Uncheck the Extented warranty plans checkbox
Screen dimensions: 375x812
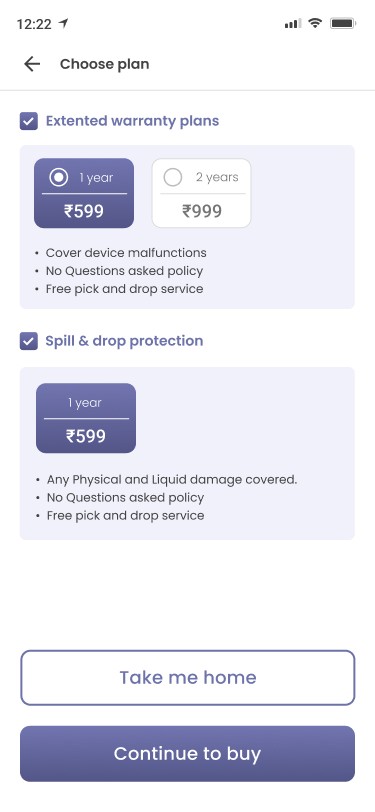[x=28, y=121]
